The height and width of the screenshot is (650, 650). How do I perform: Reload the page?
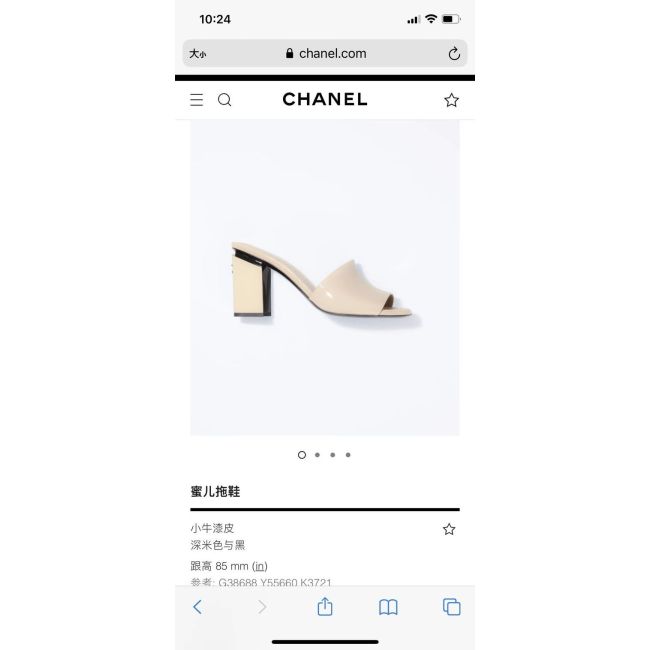(454, 53)
